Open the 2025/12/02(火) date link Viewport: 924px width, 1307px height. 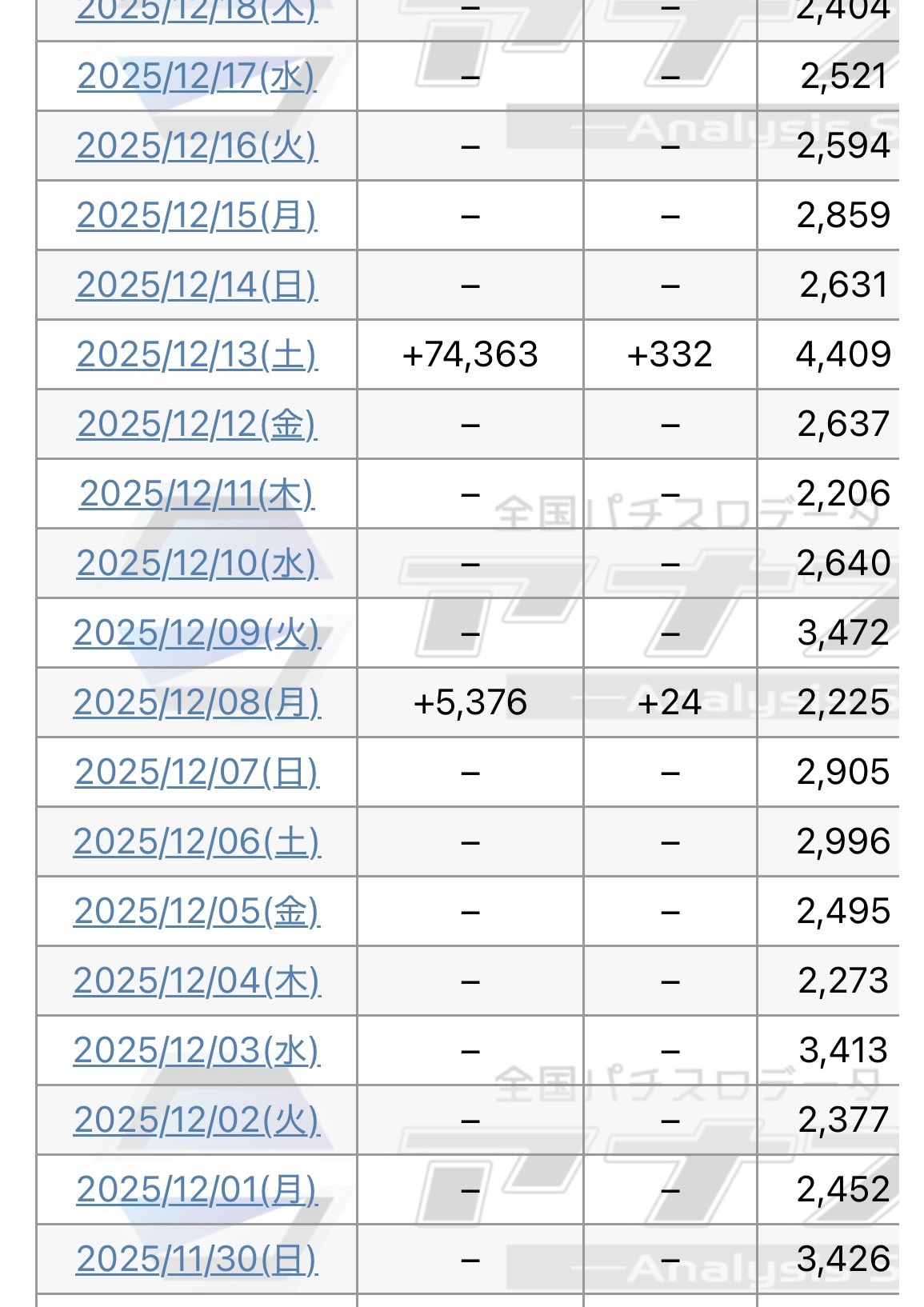pos(197,1121)
